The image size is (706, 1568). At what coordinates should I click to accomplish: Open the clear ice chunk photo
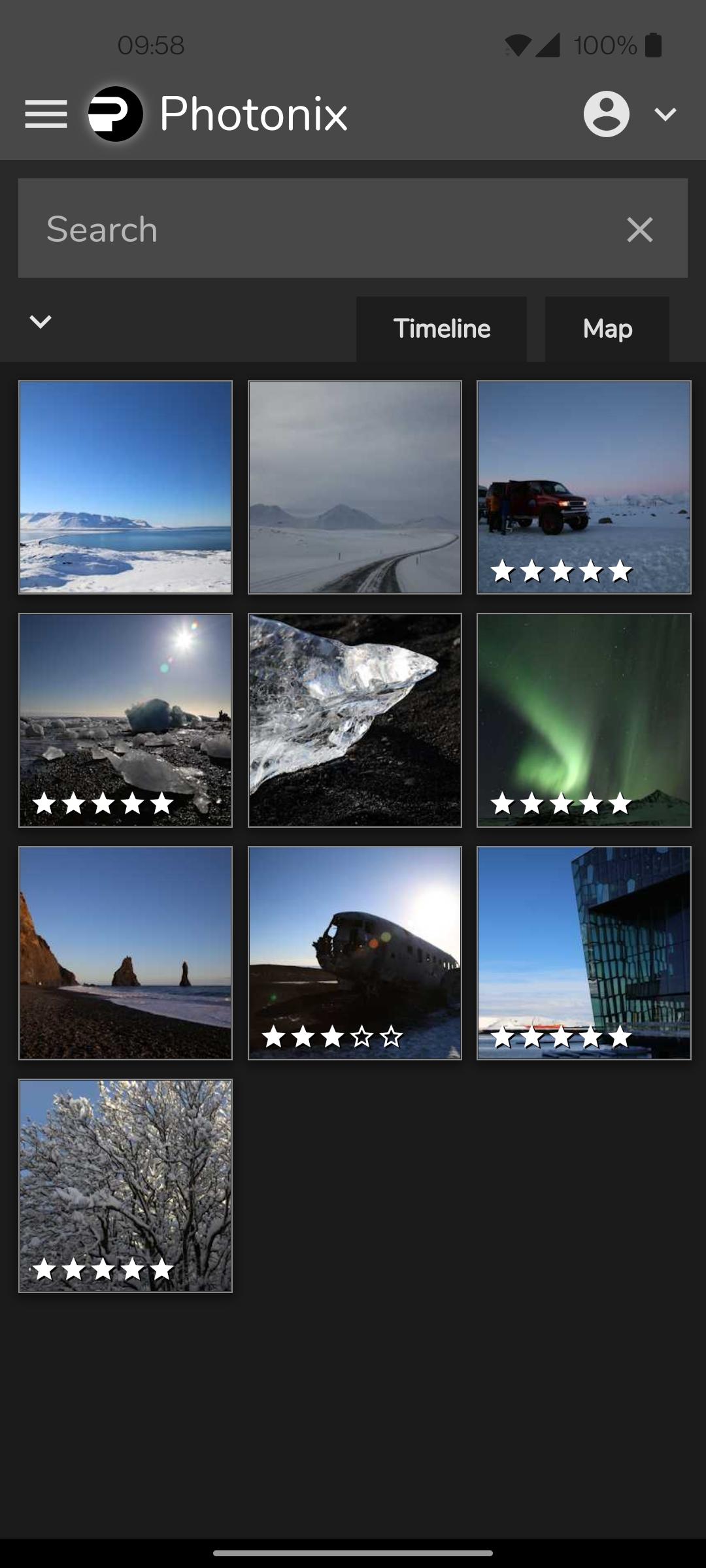tap(354, 719)
